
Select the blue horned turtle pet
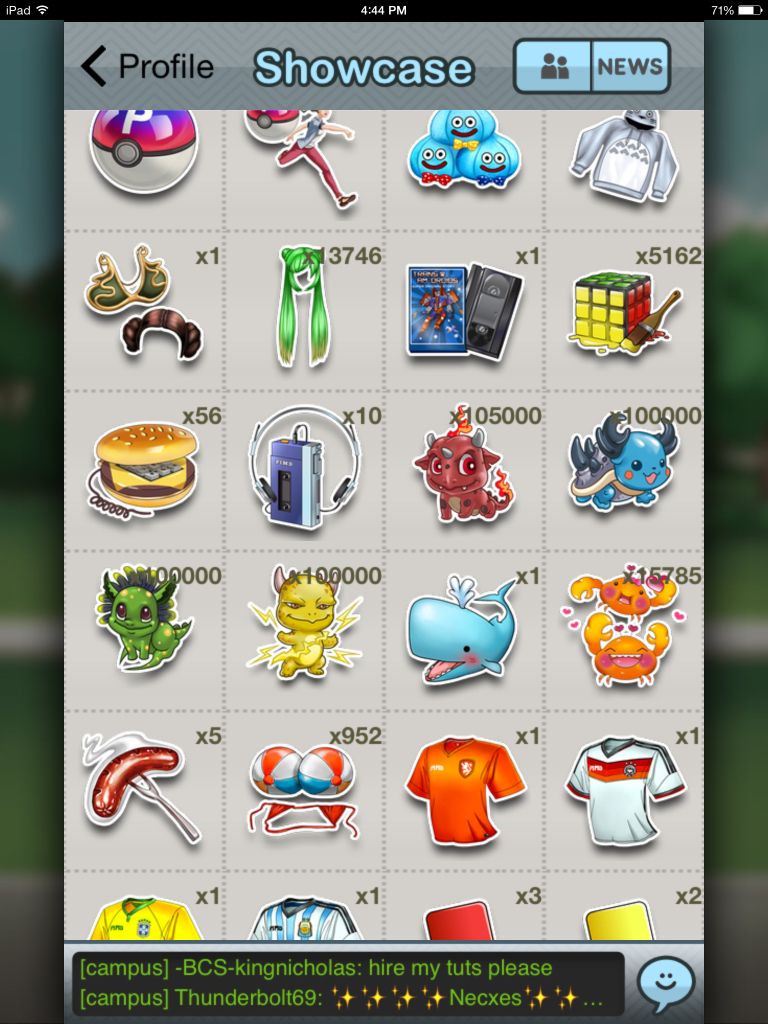pyautogui.click(x=622, y=468)
